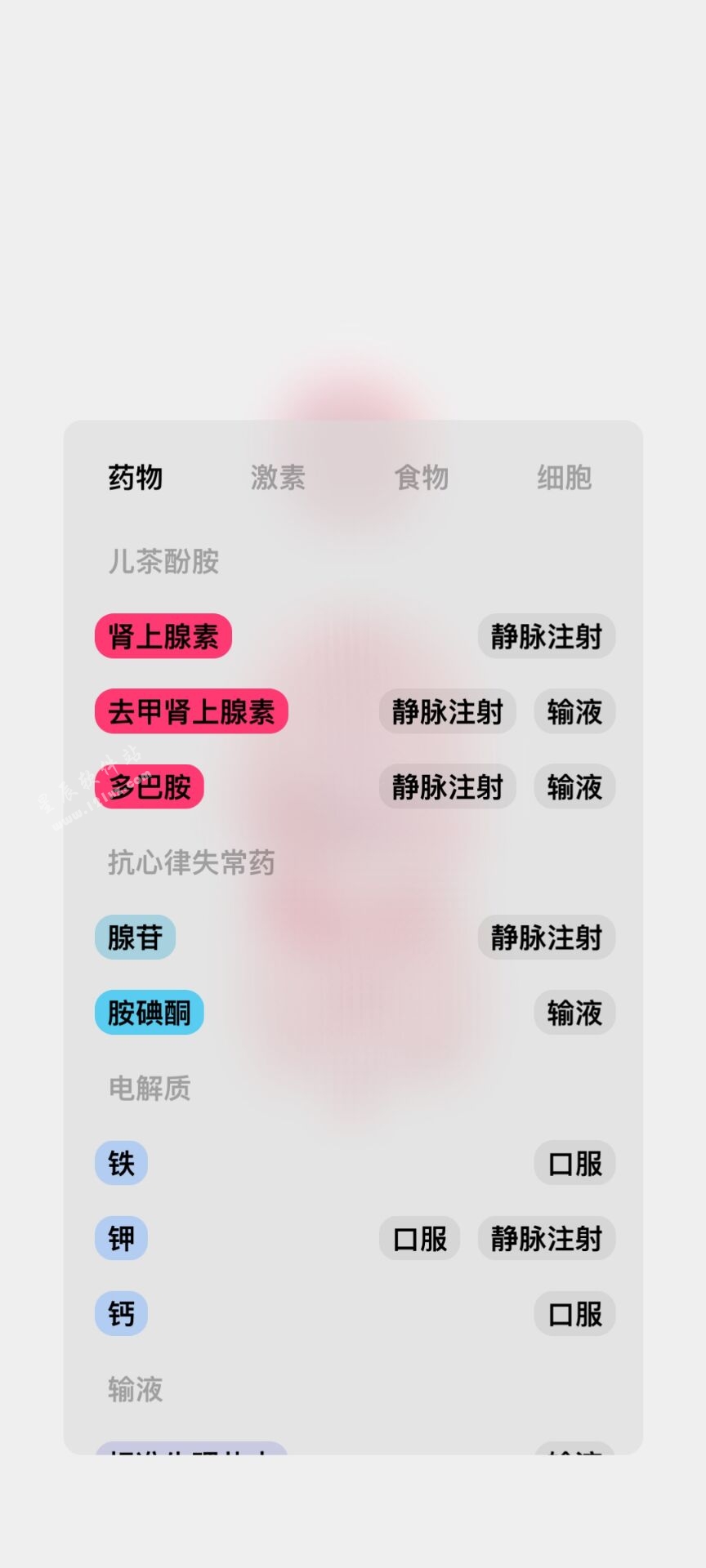Tap the 胺碘酮 chip

pos(150,1013)
